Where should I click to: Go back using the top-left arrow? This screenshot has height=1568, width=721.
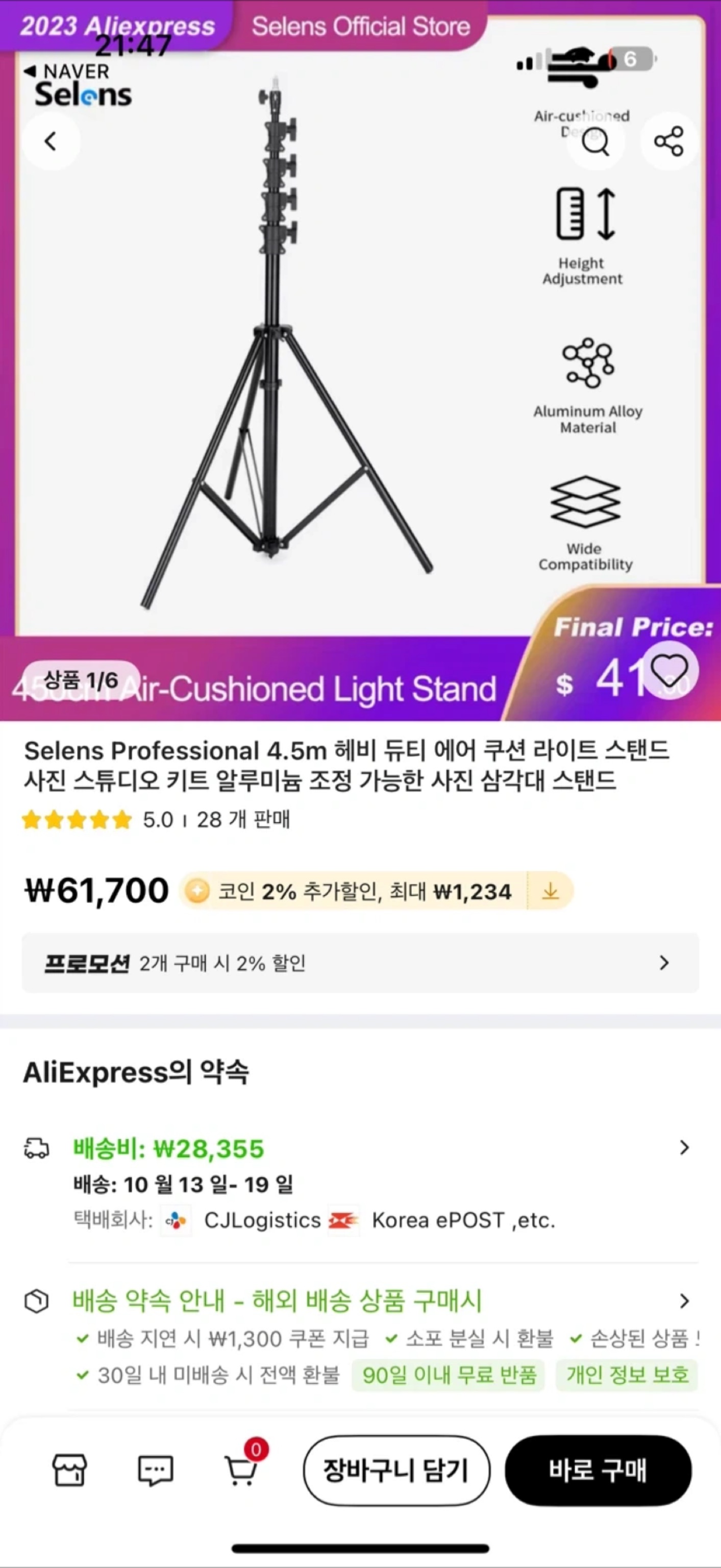point(51,141)
